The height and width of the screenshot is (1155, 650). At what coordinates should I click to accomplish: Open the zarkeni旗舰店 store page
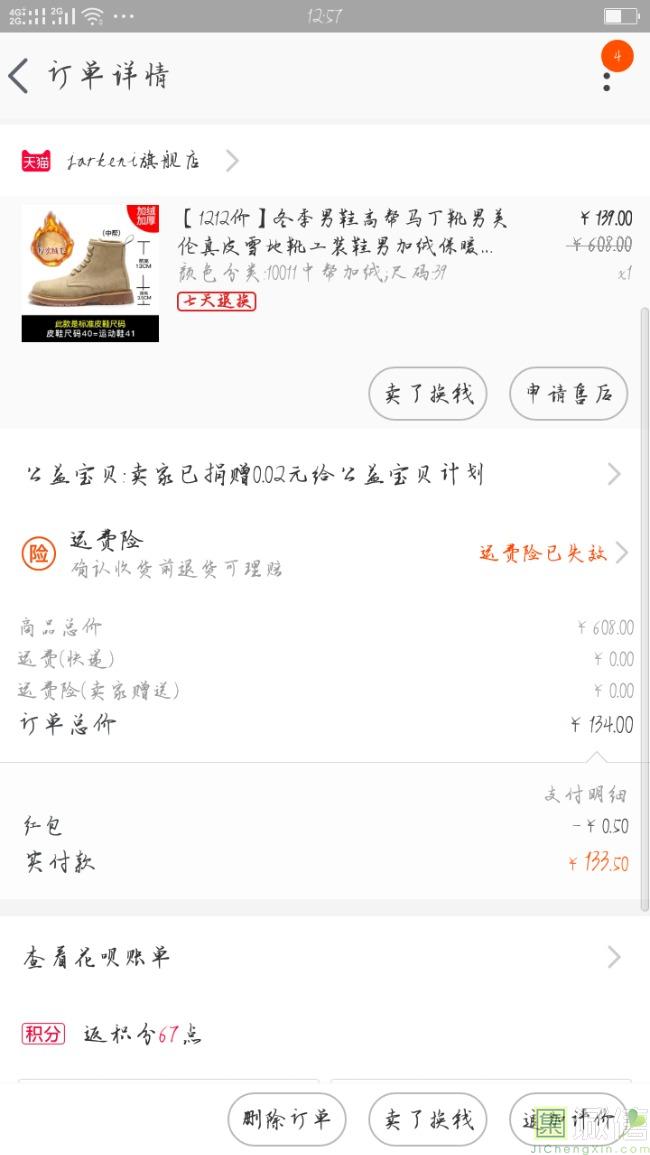tap(130, 160)
